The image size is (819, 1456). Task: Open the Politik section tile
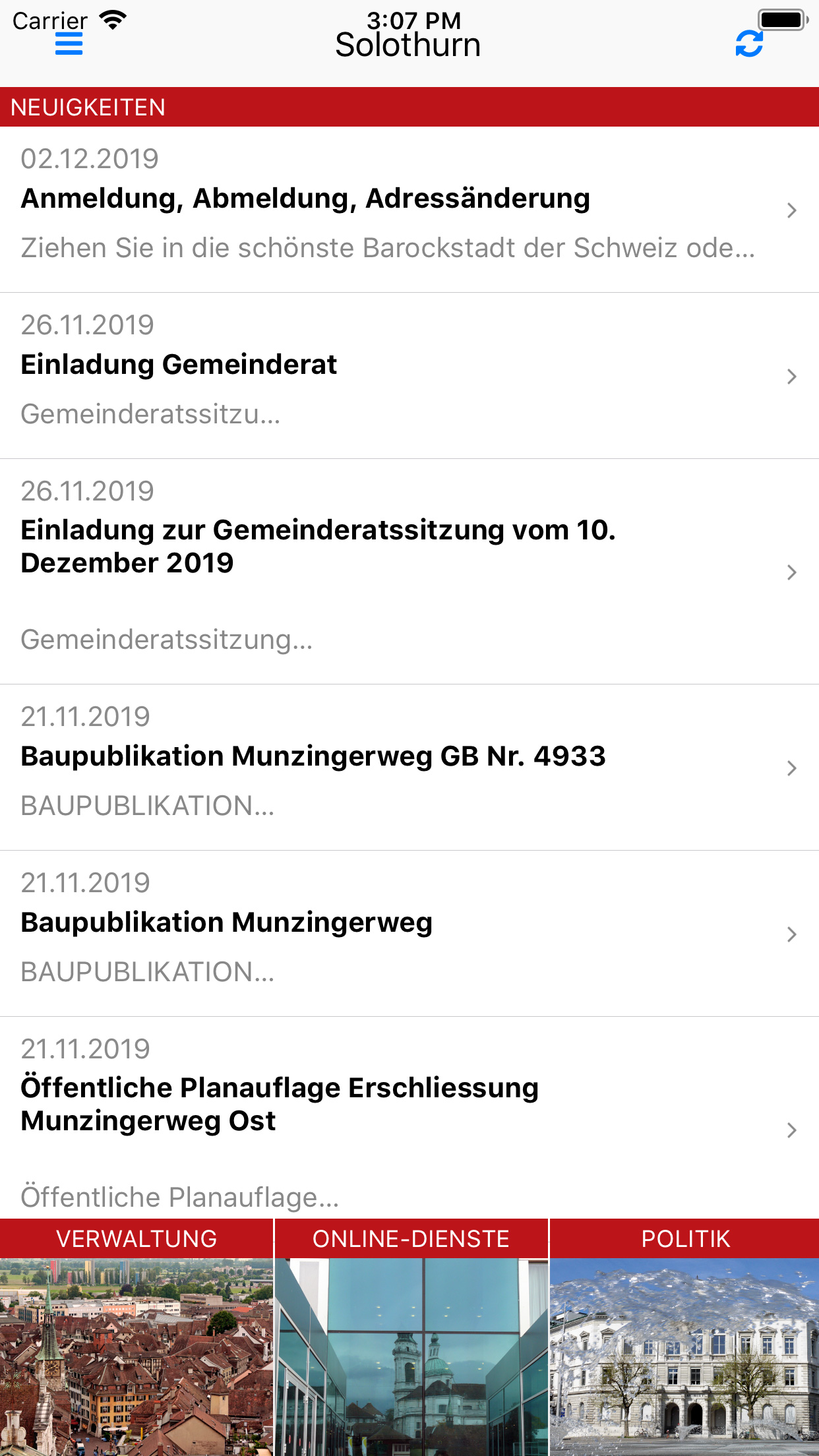pos(684,1339)
